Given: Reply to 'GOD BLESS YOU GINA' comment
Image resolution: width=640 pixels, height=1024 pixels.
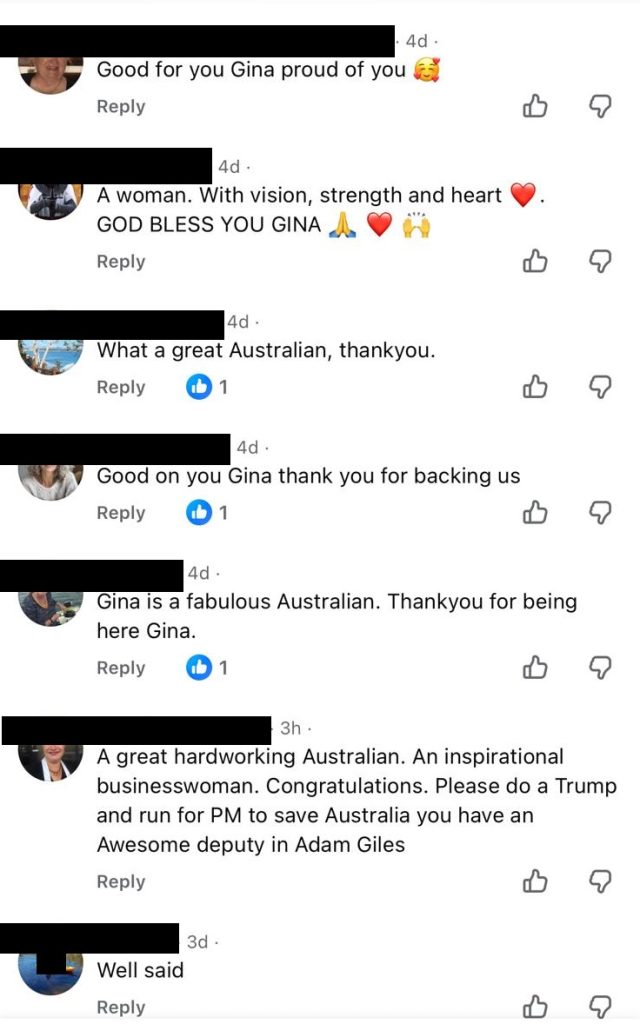Looking at the screenshot, I should 120,262.
